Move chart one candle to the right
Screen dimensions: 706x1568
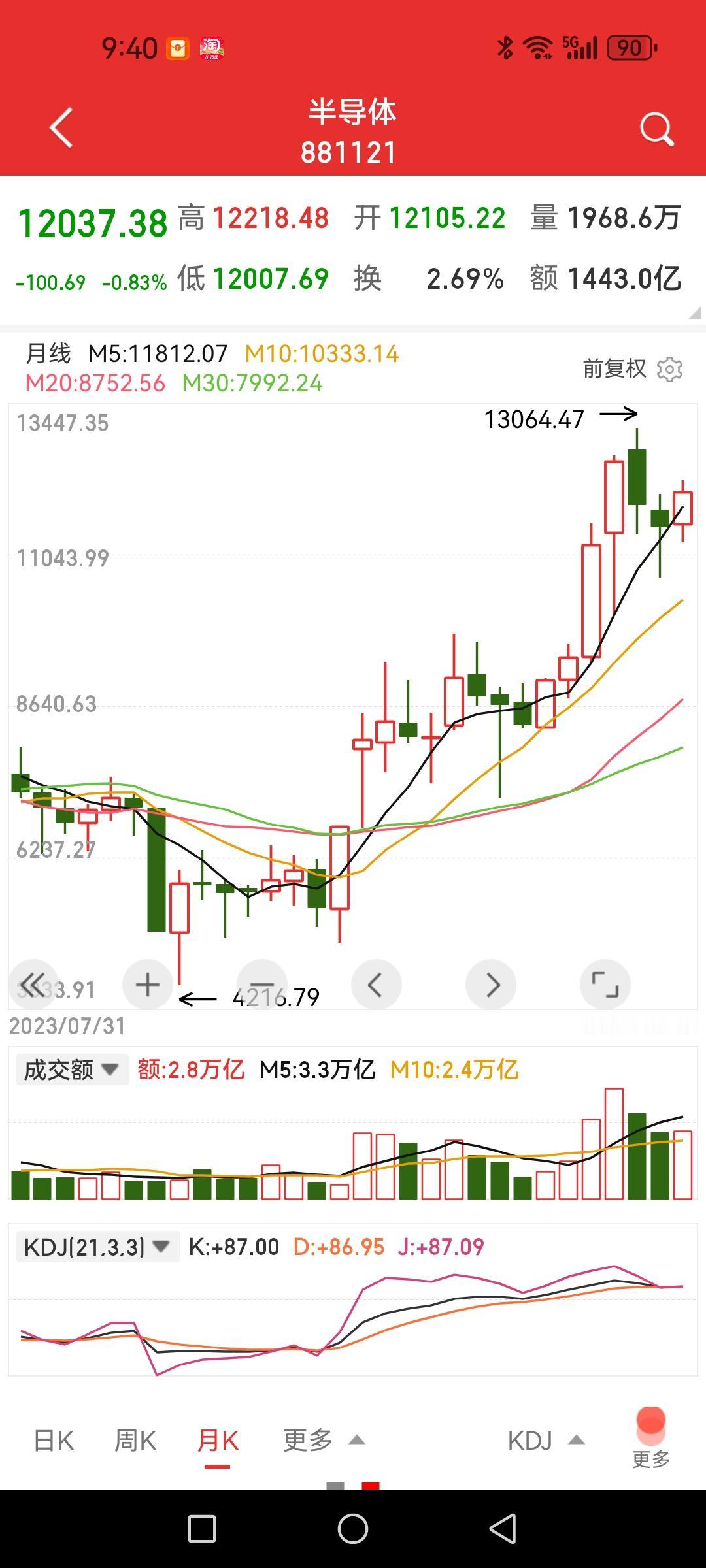[491, 985]
